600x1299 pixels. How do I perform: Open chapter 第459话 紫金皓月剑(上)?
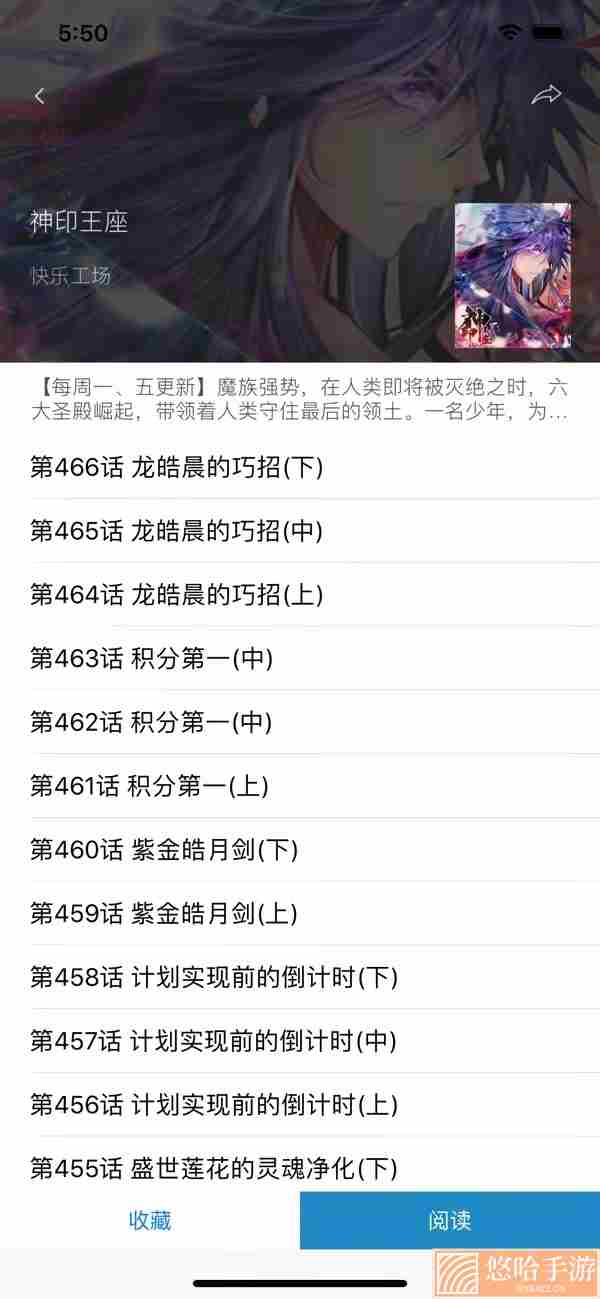point(300,914)
